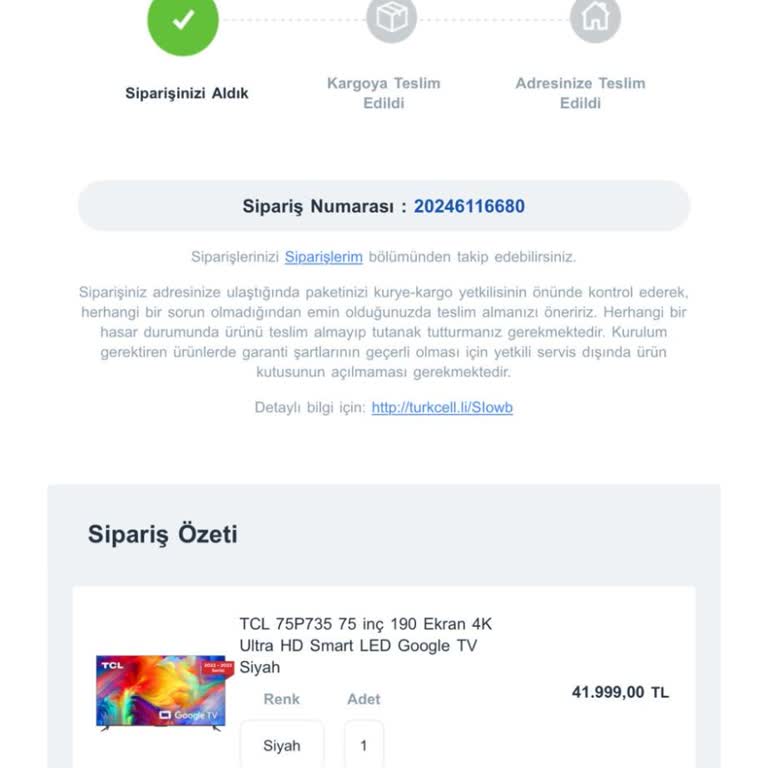Open the TCL 75P735 TV product image
The height and width of the screenshot is (768, 768).
click(161, 692)
